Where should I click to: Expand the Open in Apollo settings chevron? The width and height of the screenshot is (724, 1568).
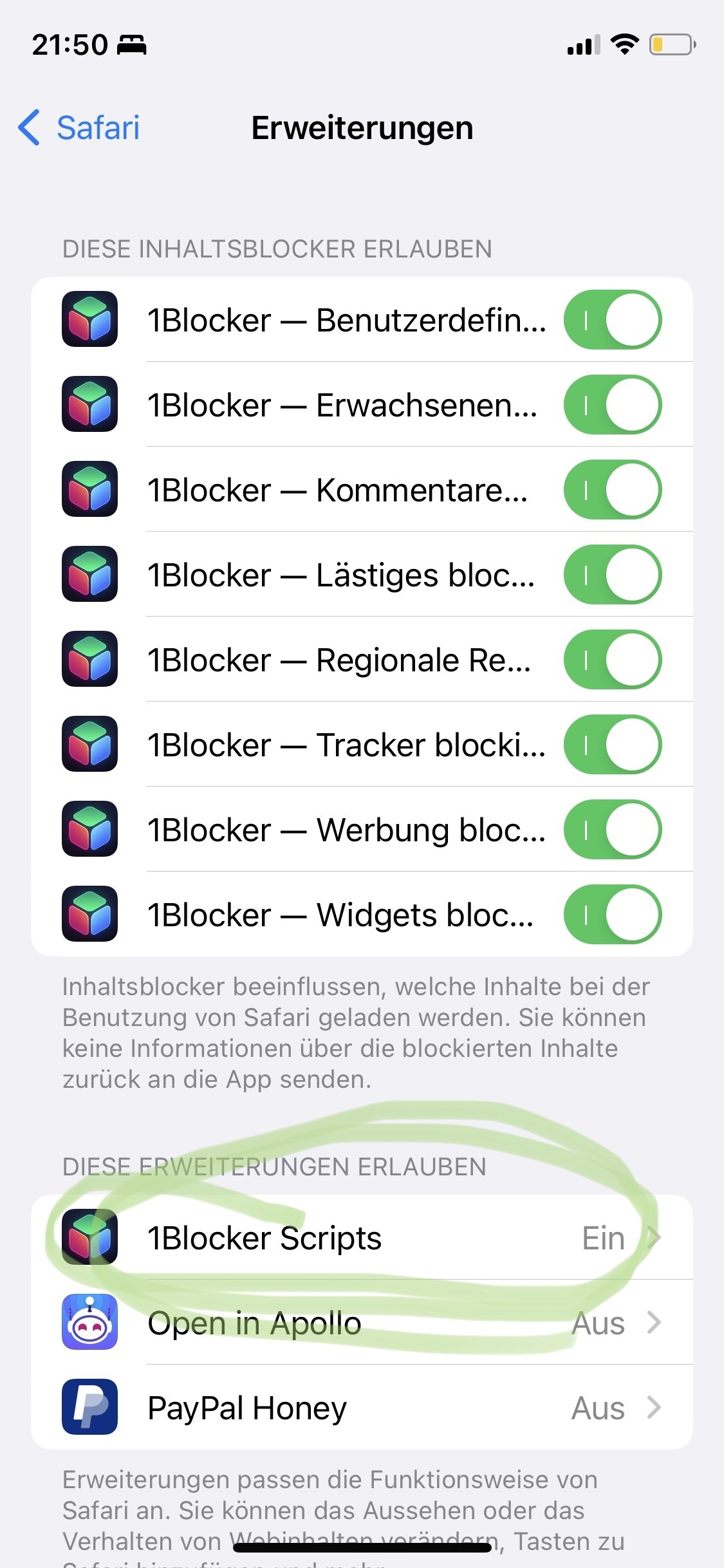click(x=653, y=1323)
